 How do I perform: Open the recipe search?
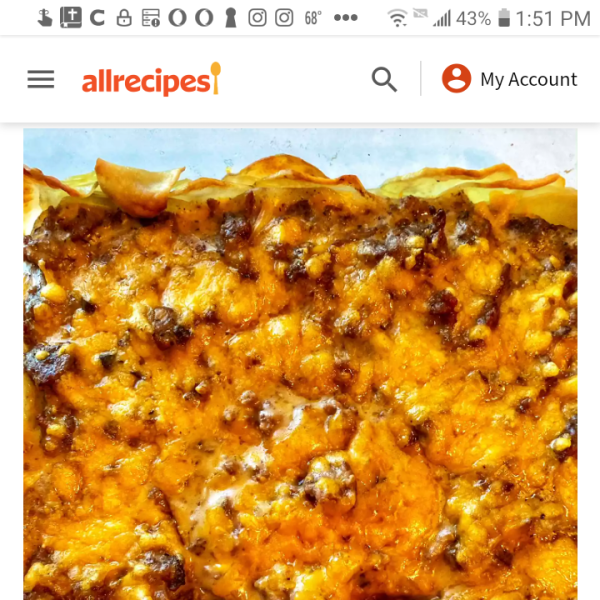click(384, 79)
